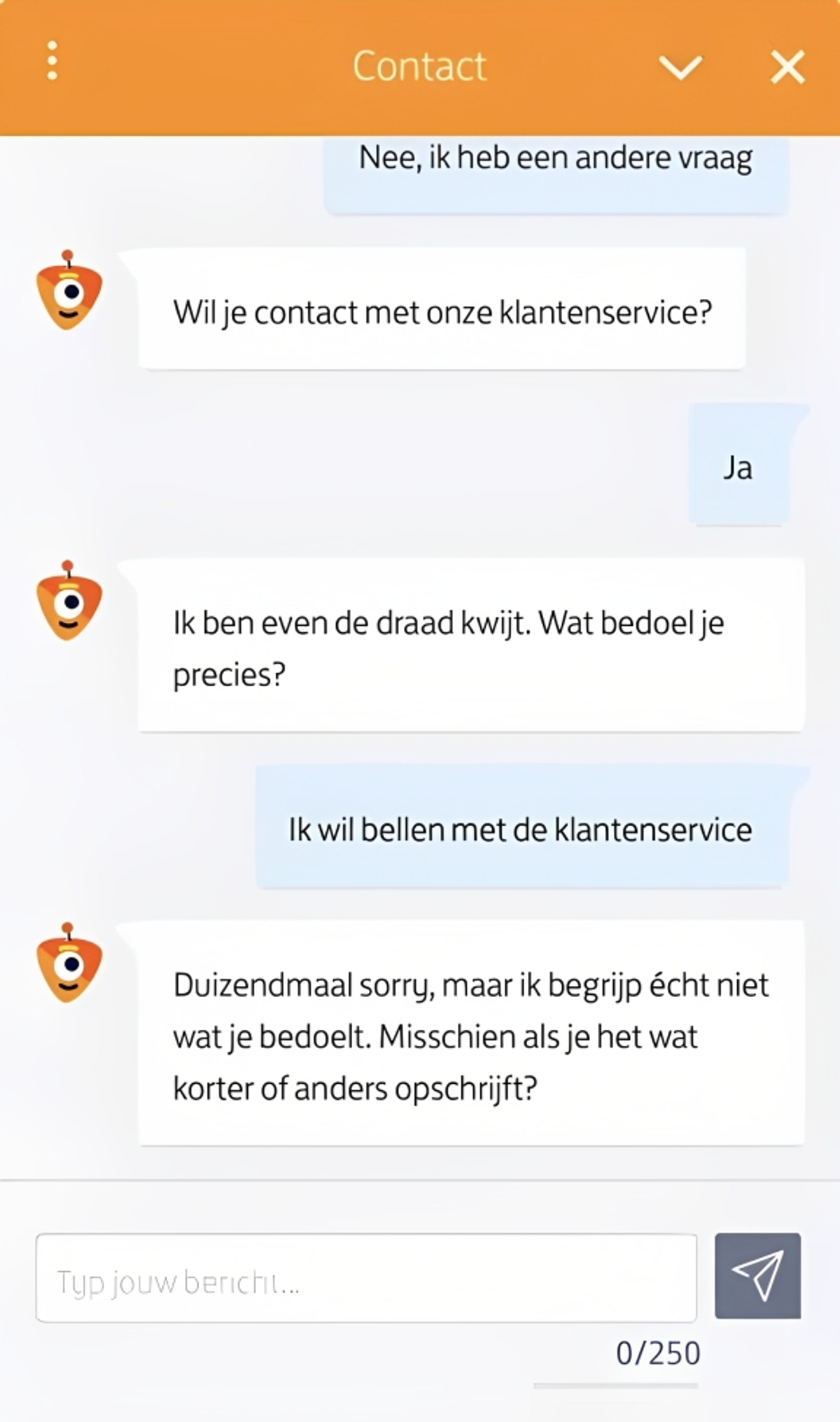This screenshot has height=1422, width=840.
Task: Open the three-dot overflow menu
Action: tap(52, 61)
